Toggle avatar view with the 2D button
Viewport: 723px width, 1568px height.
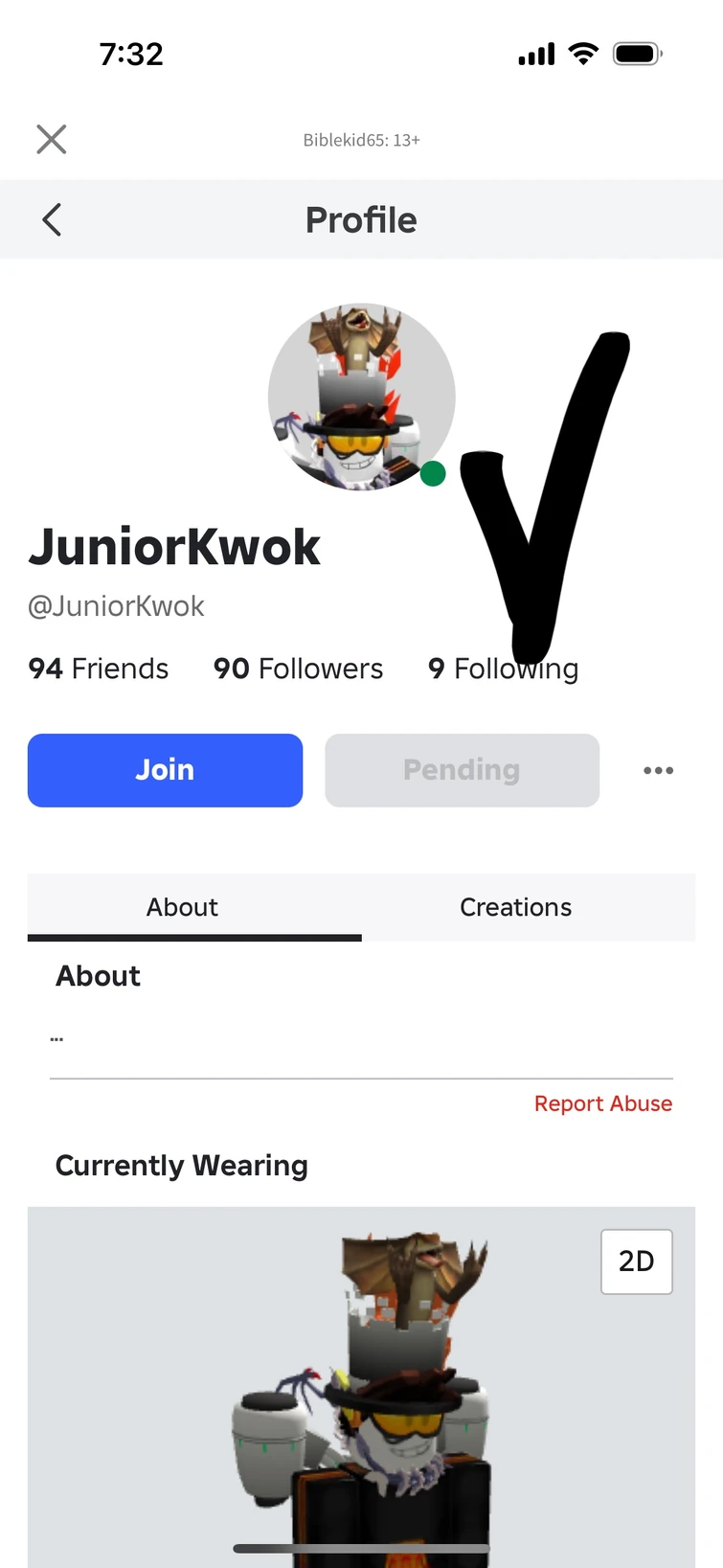click(636, 1261)
